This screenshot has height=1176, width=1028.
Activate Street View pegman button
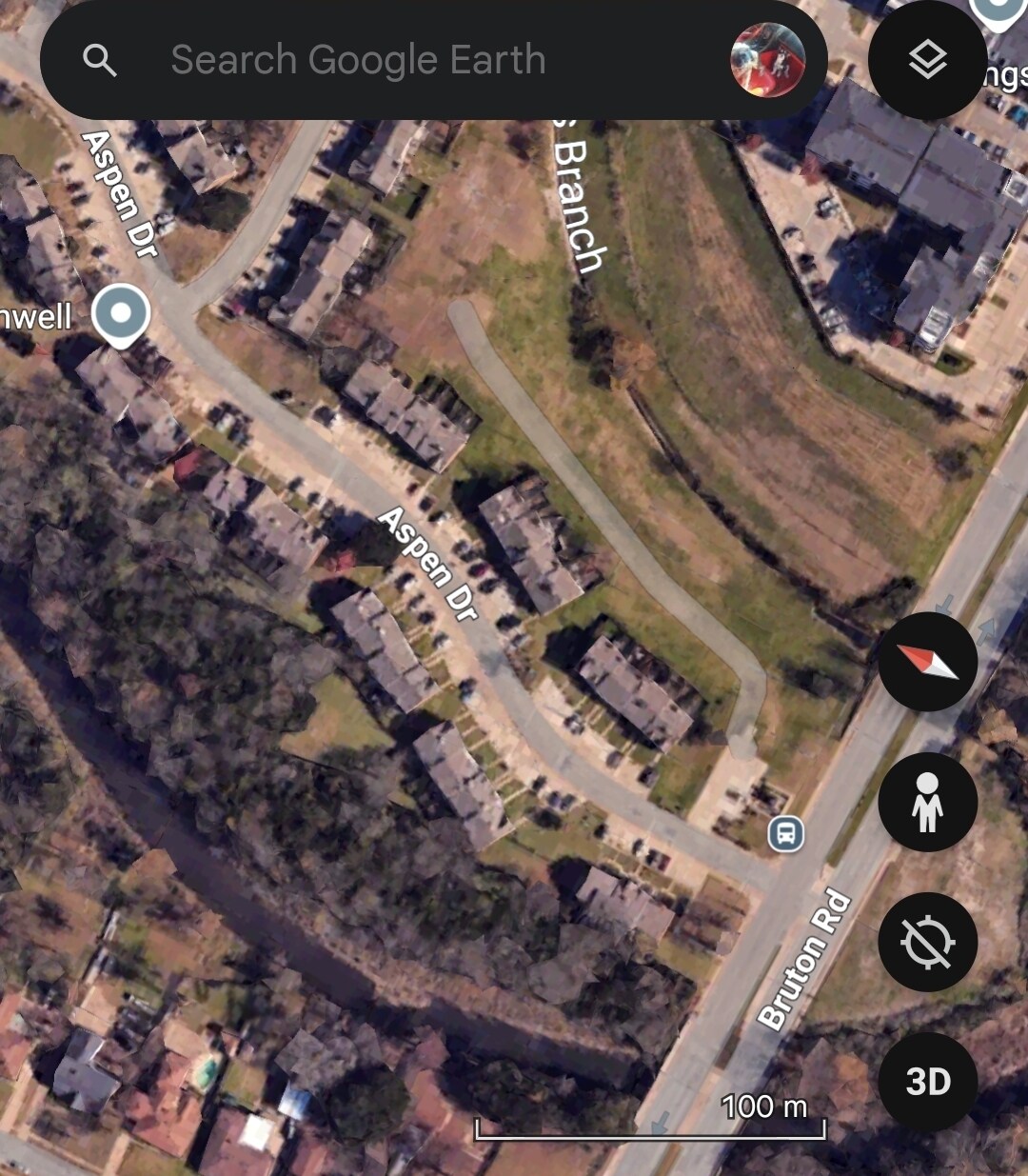(927, 802)
